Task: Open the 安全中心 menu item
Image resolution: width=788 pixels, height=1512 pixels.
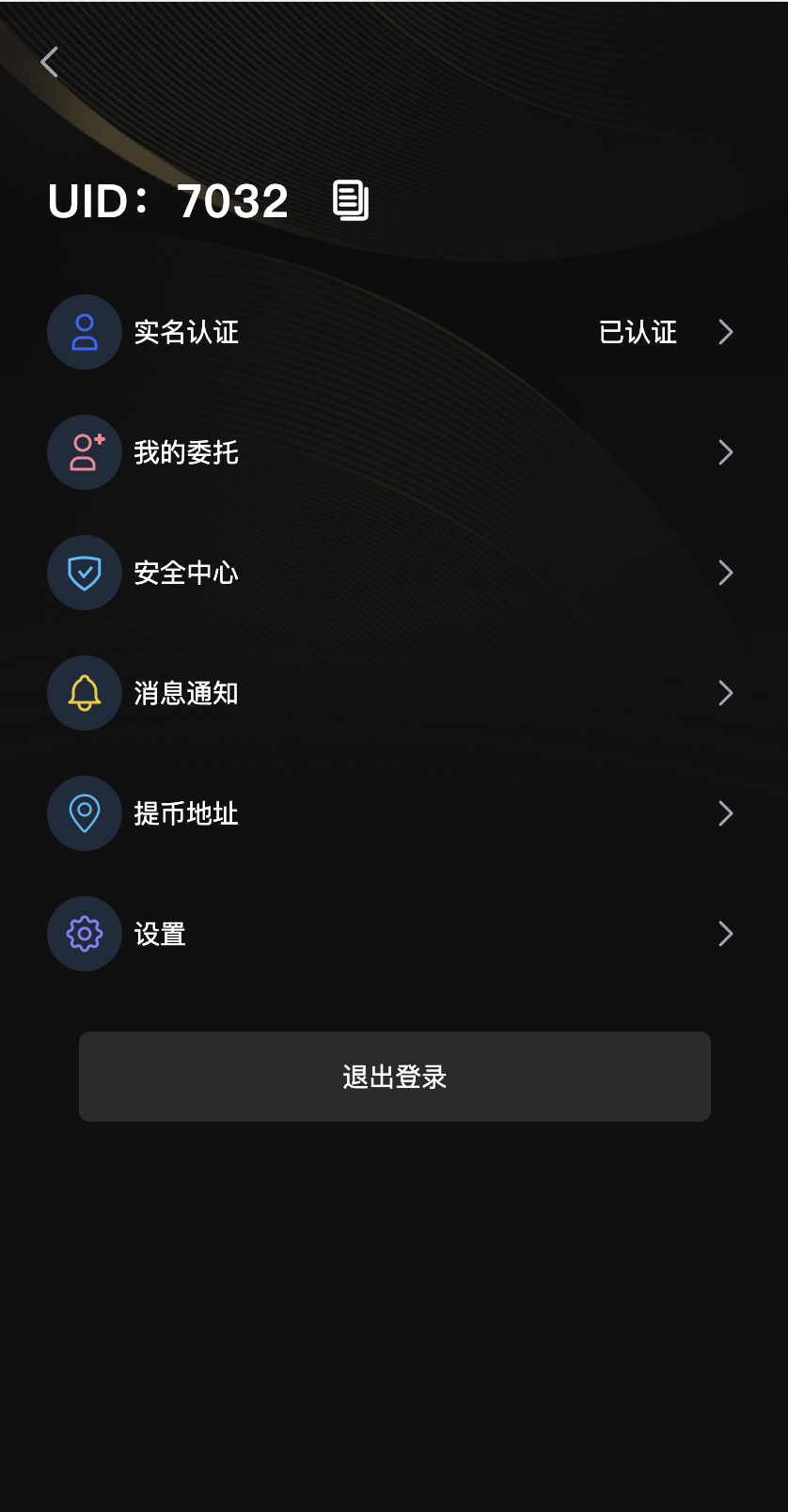Action: [186, 573]
